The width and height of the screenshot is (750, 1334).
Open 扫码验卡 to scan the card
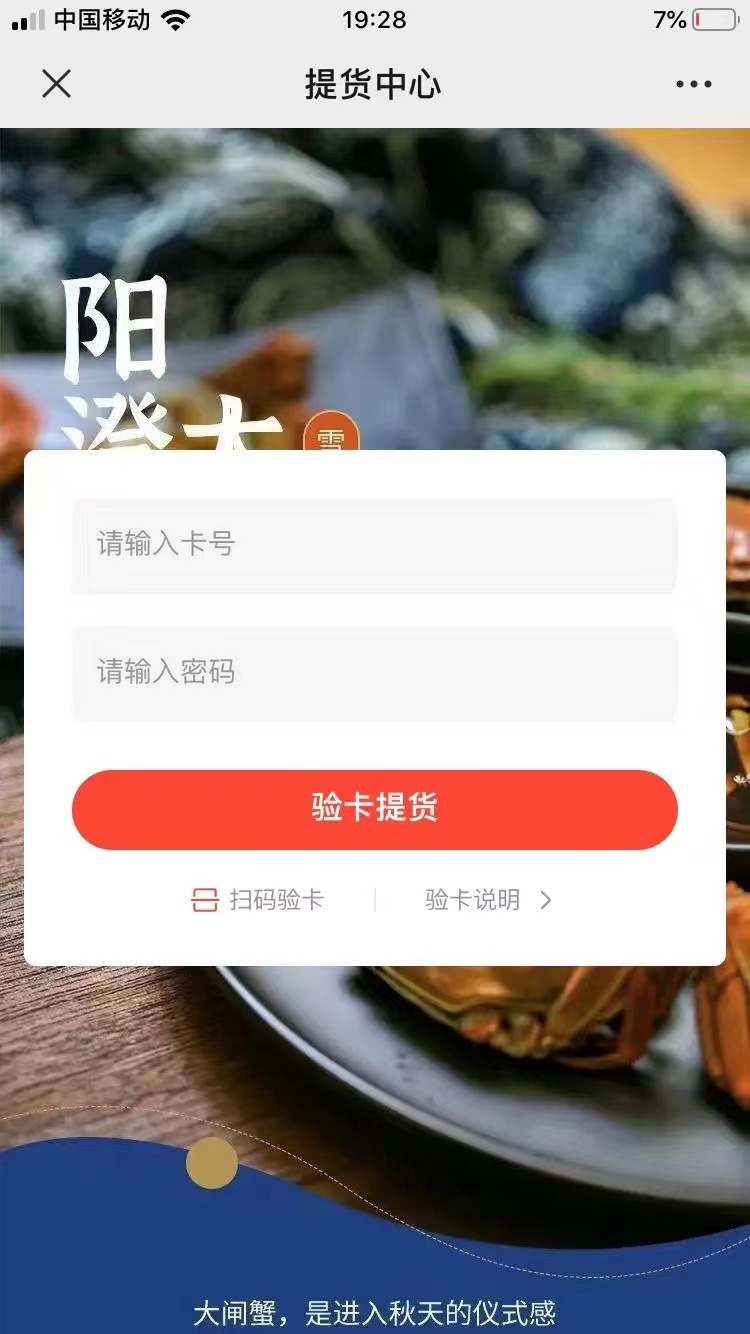pos(258,900)
